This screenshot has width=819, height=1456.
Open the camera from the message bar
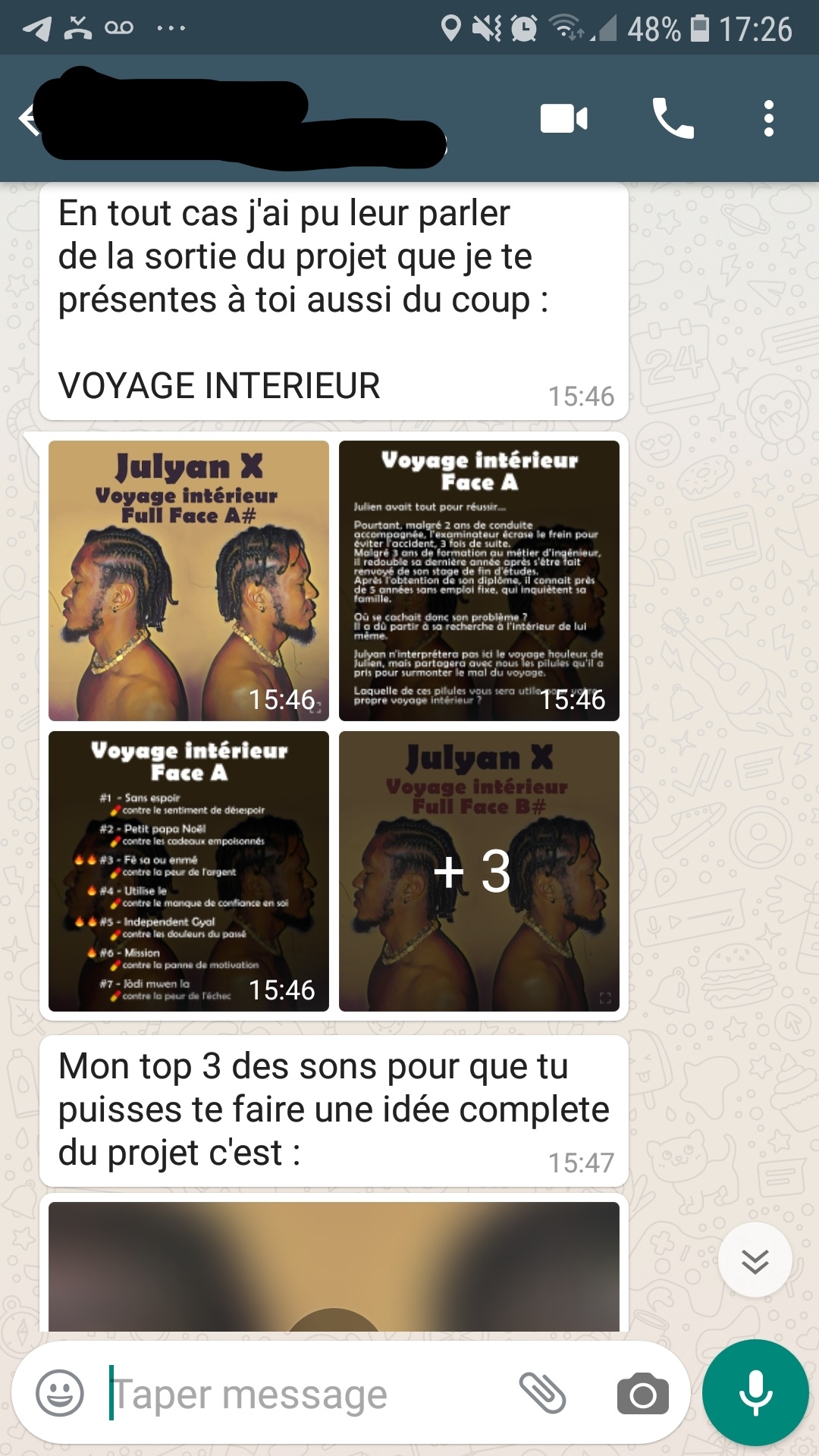(642, 1394)
